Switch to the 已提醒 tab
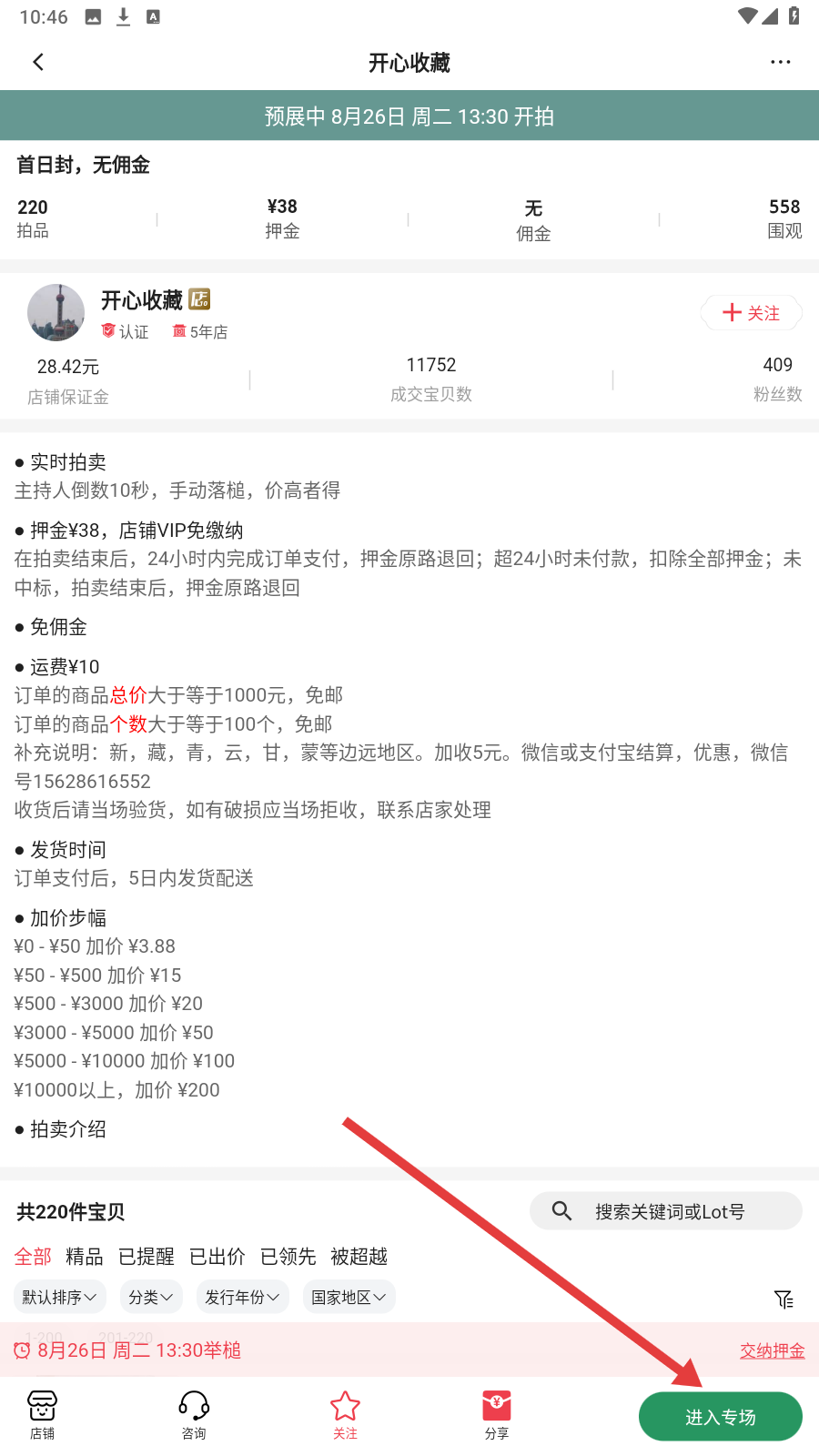 click(146, 1257)
